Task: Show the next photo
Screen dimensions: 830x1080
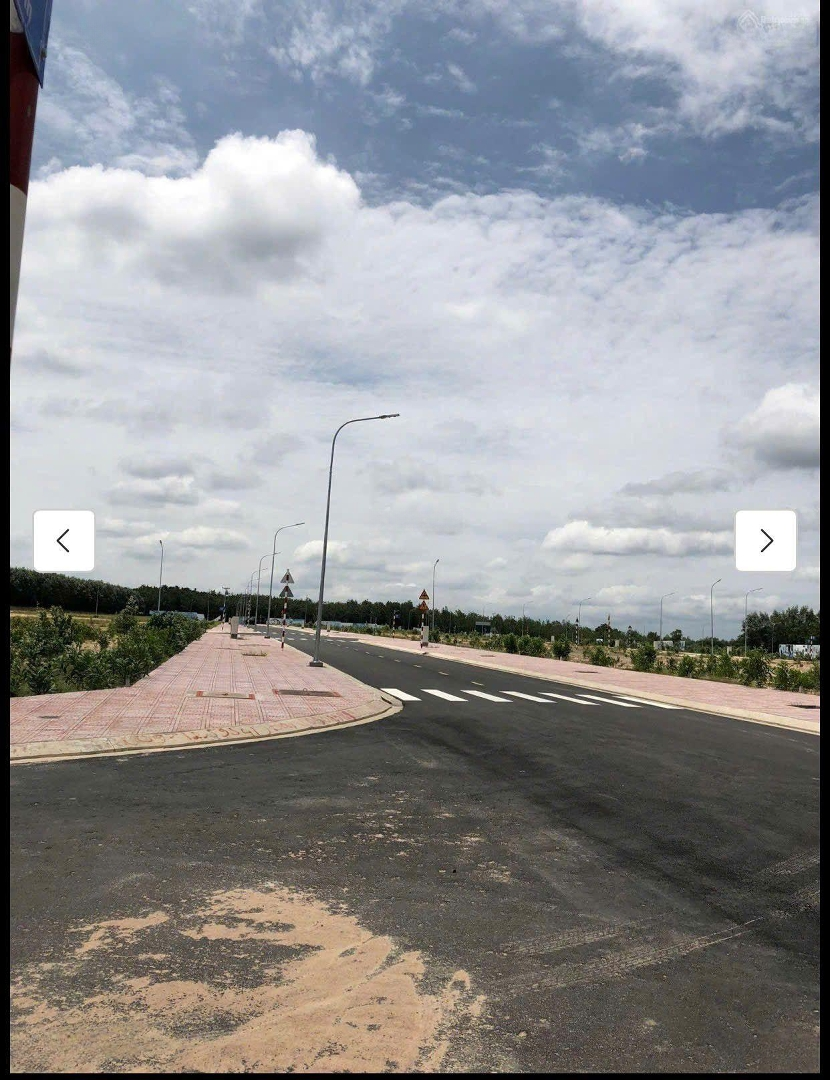Action: 766,541
